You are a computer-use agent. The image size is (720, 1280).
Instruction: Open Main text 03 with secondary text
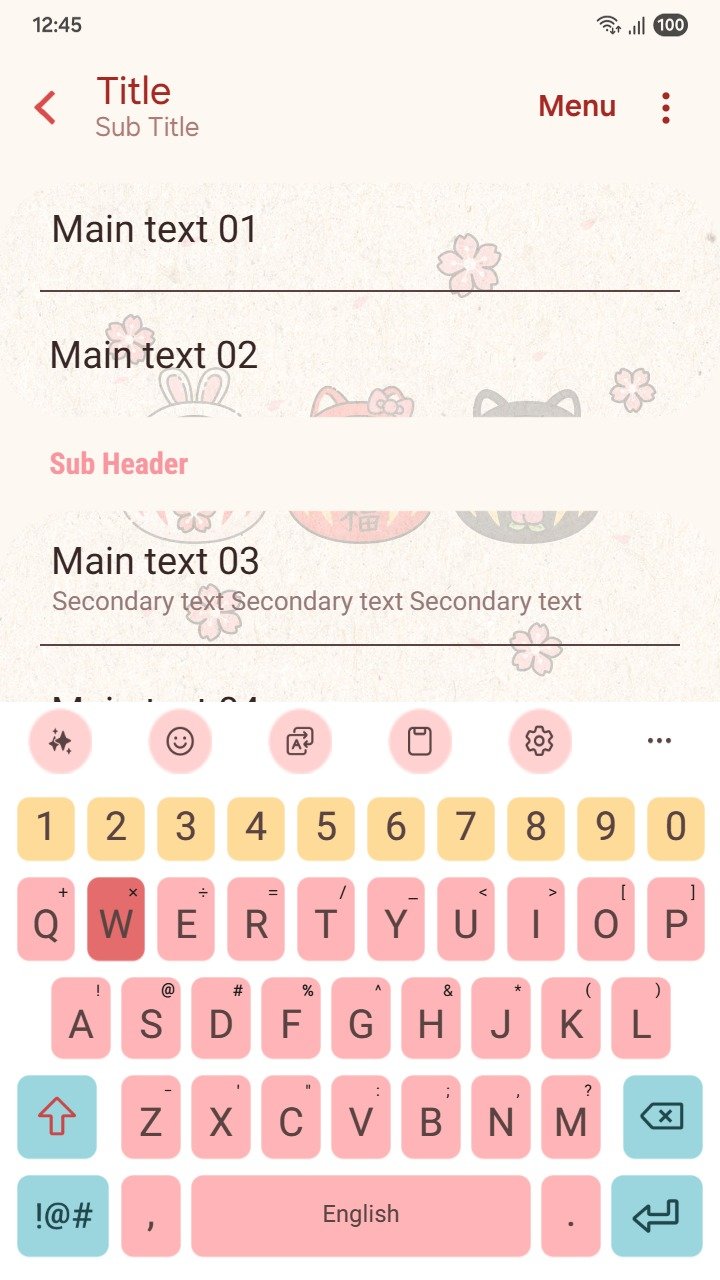coord(360,578)
